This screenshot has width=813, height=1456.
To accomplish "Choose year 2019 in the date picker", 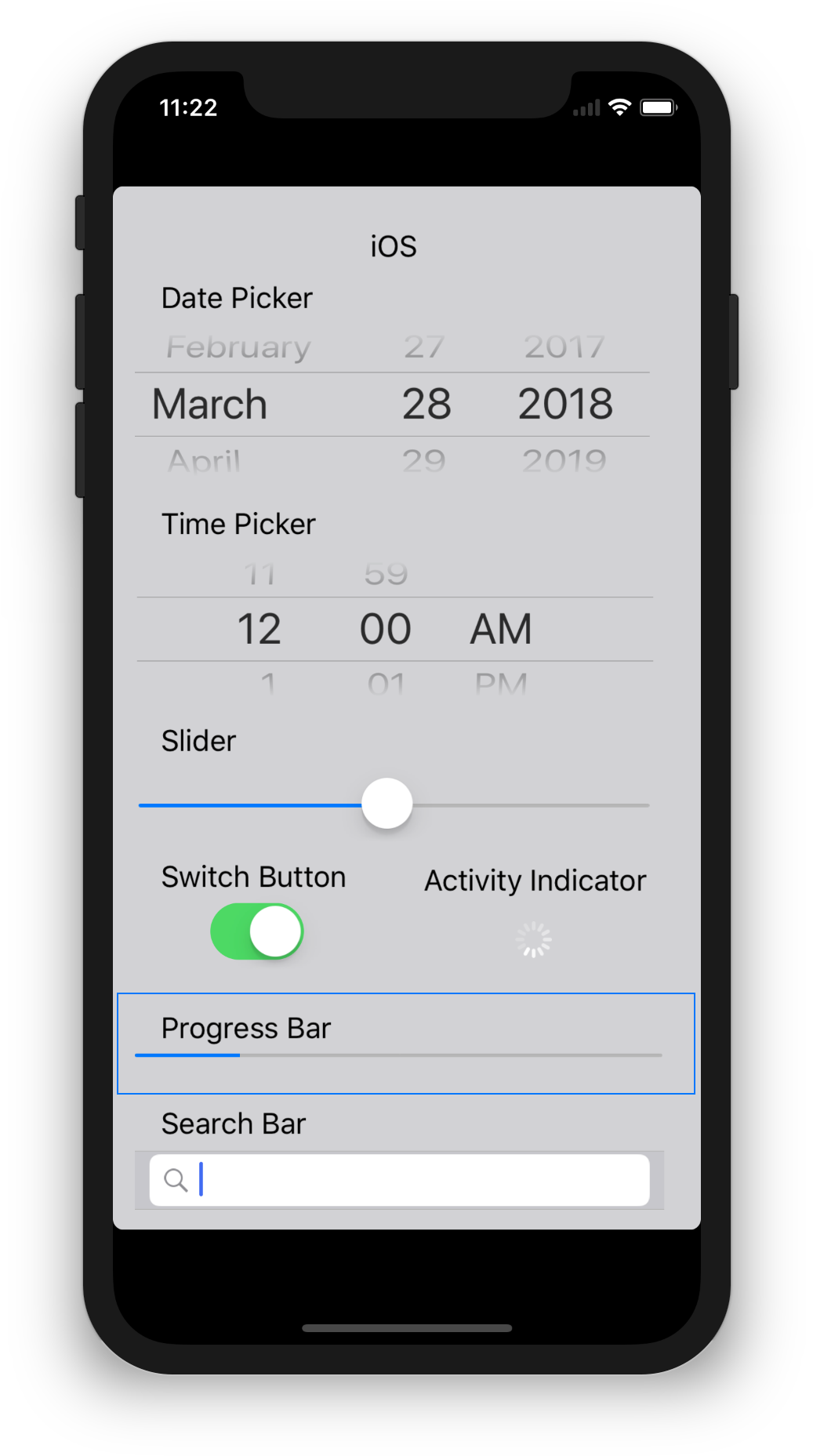I will 564,460.
